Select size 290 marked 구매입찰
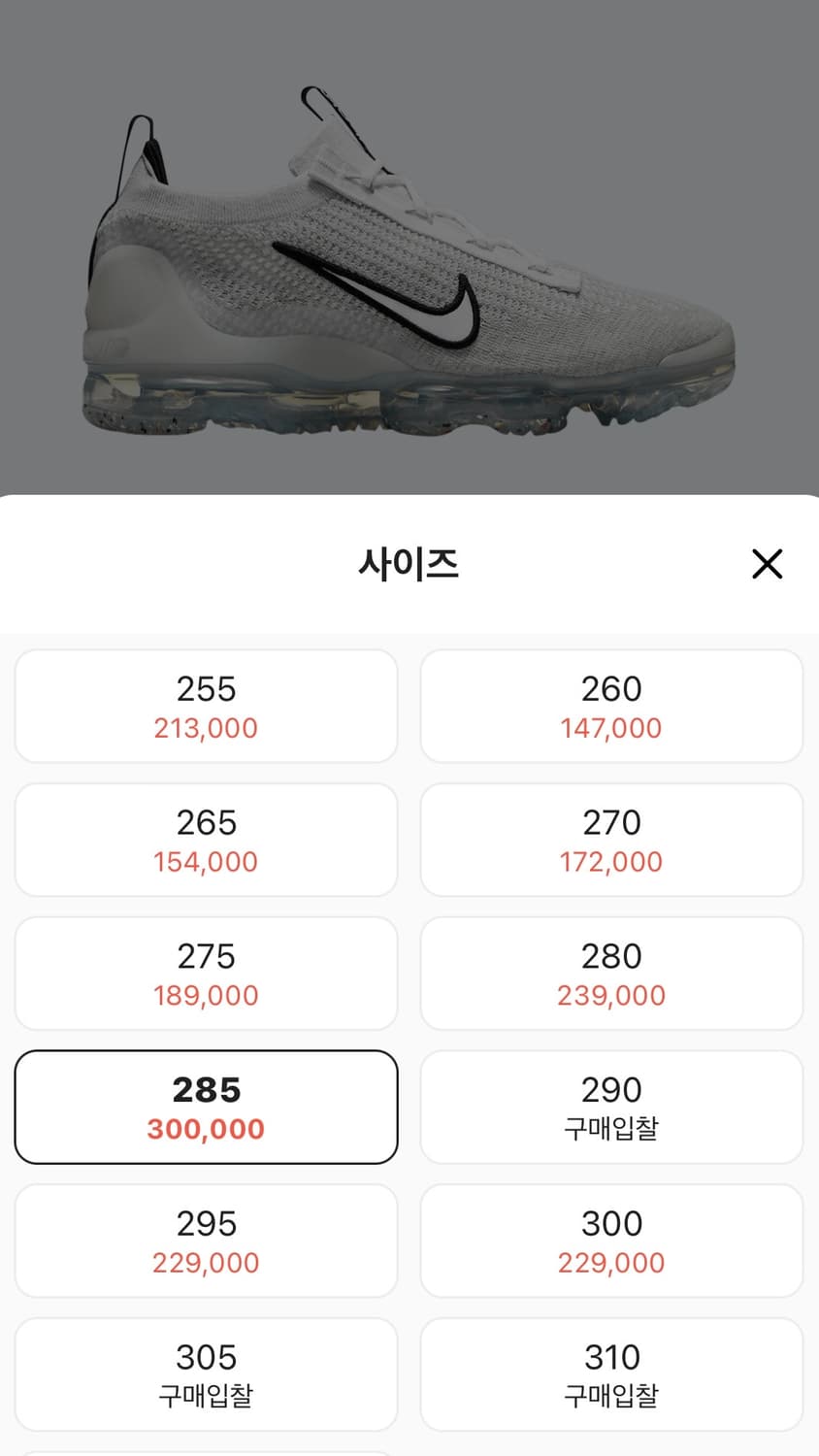The height and width of the screenshot is (1456, 819). coord(611,1107)
